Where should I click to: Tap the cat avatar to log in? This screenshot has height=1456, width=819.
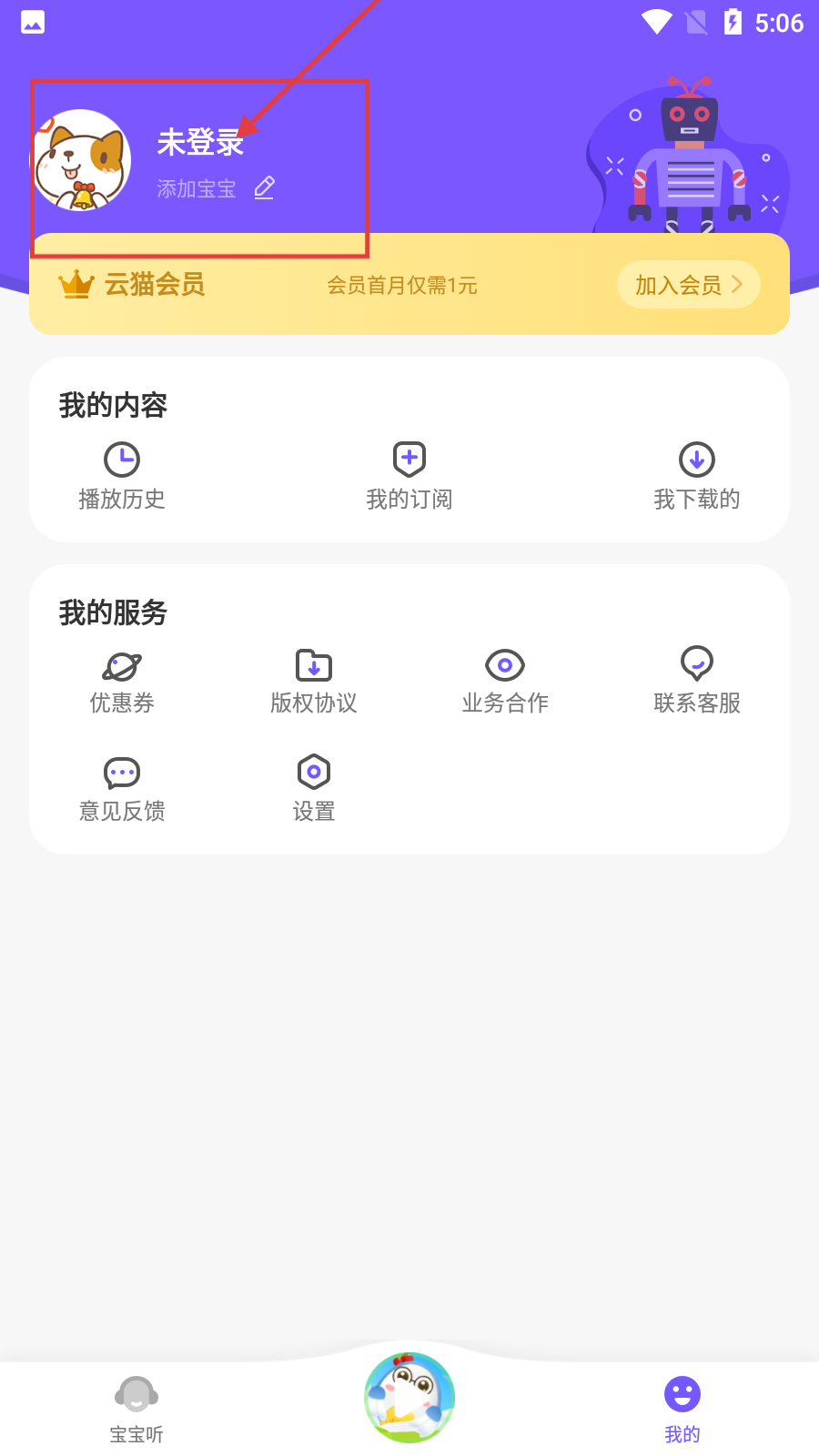(82, 160)
